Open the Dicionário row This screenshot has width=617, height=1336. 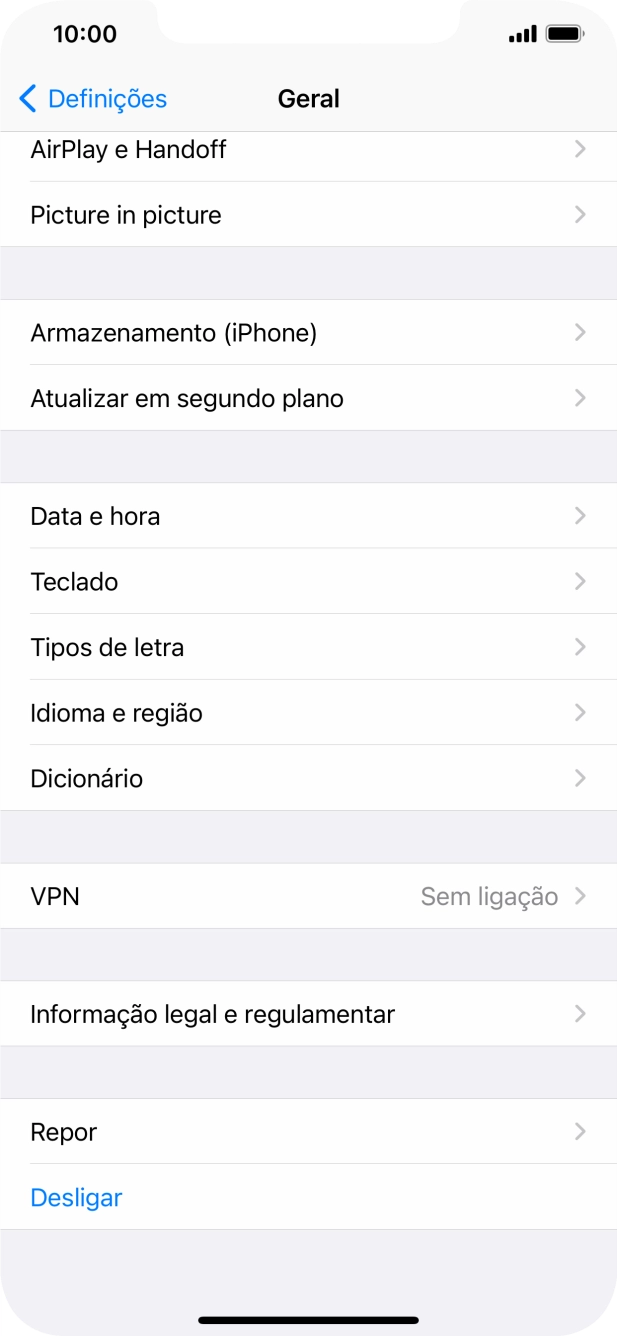pyautogui.click(x=308, y=778)
